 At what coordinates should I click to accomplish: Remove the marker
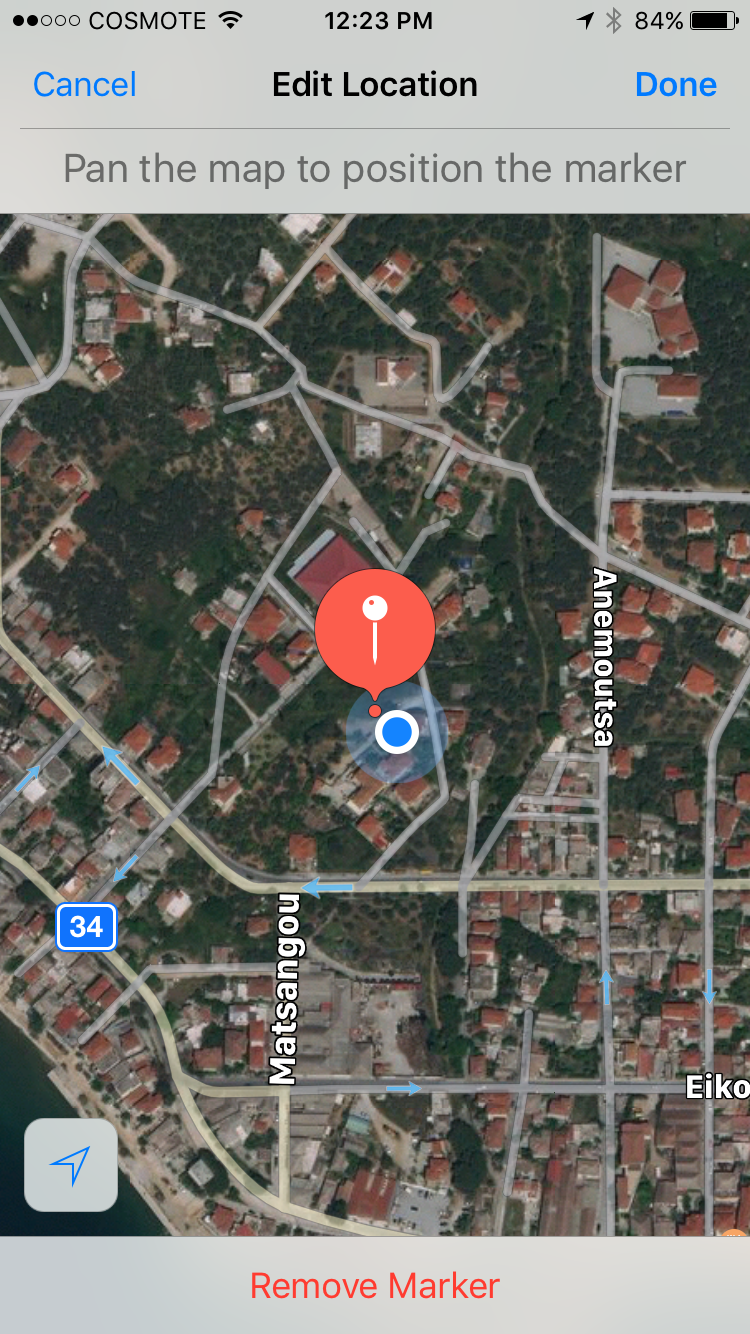pos(374,1285)
